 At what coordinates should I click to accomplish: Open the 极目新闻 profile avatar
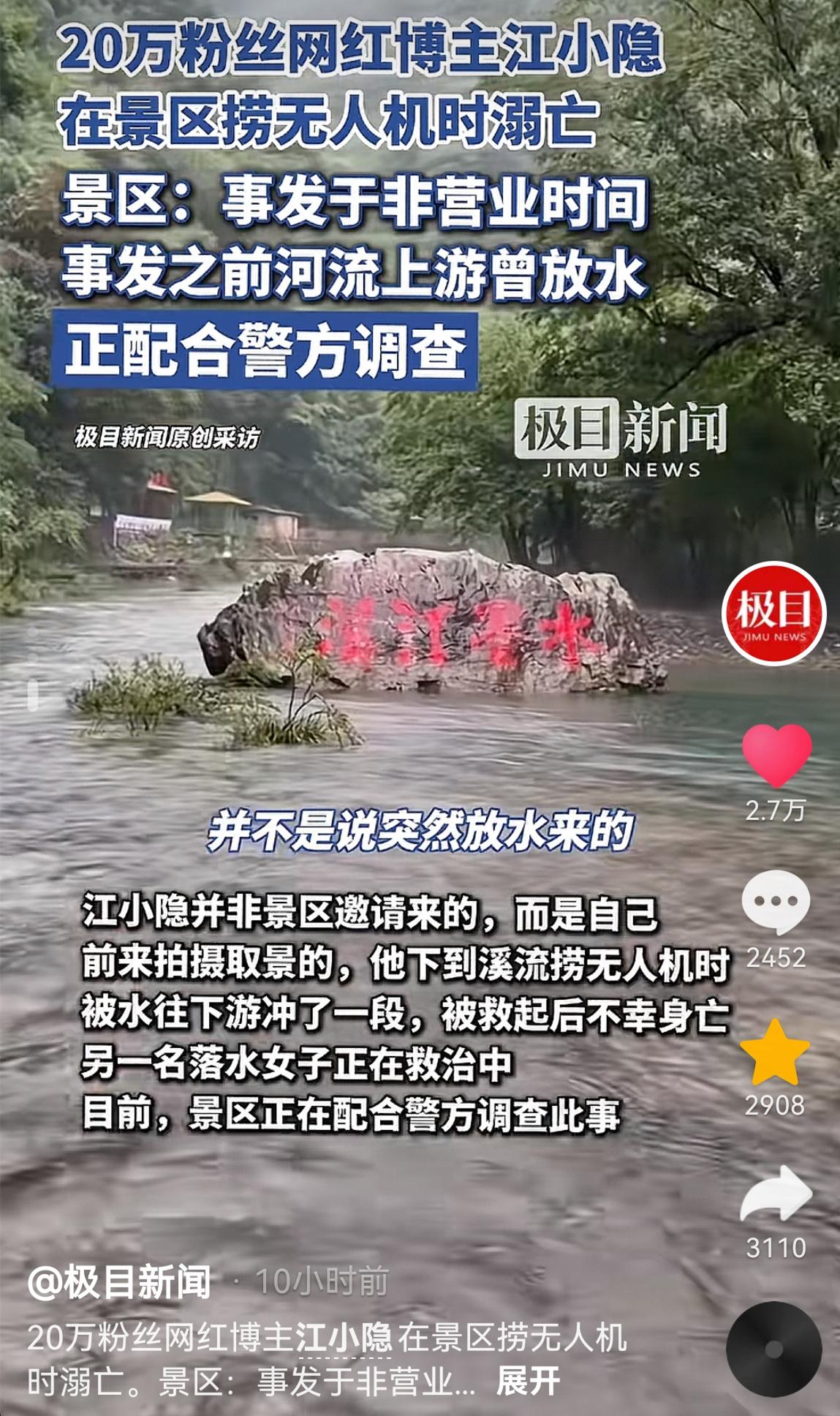point(773,614)
